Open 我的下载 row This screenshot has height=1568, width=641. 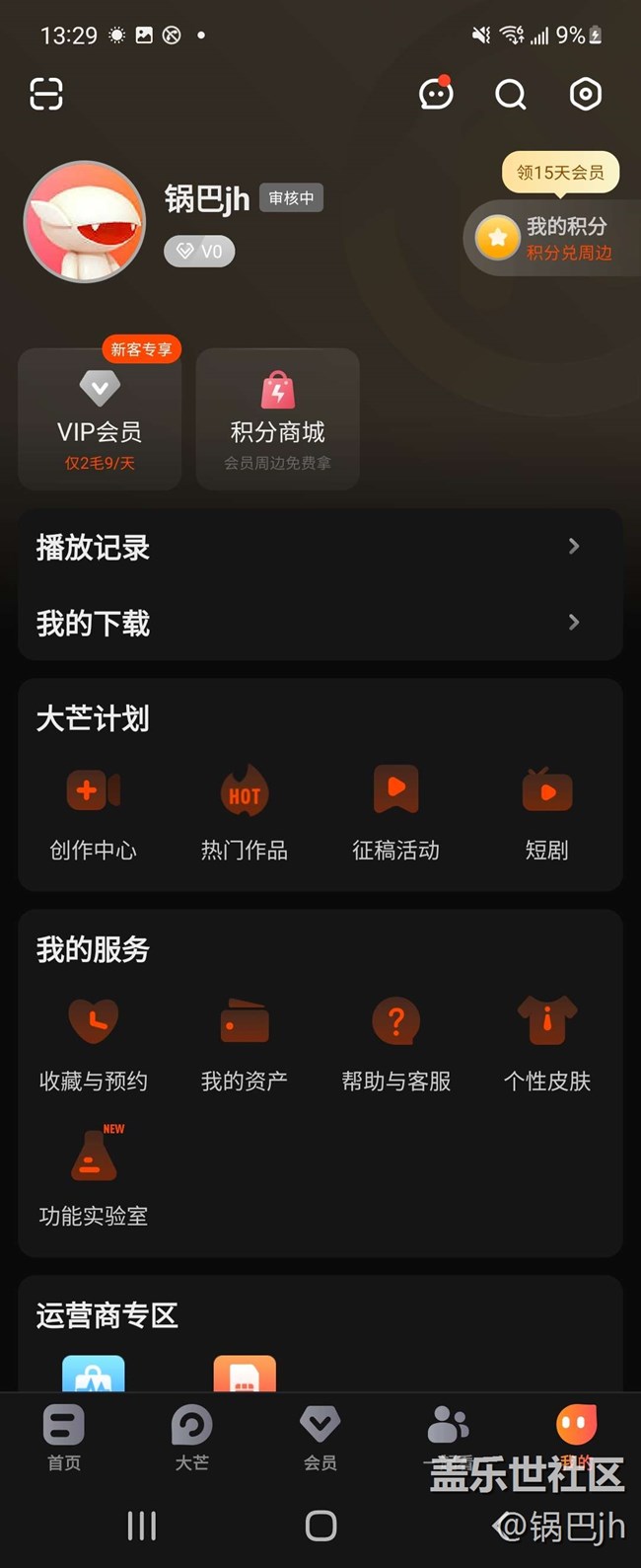click(320, 623)
